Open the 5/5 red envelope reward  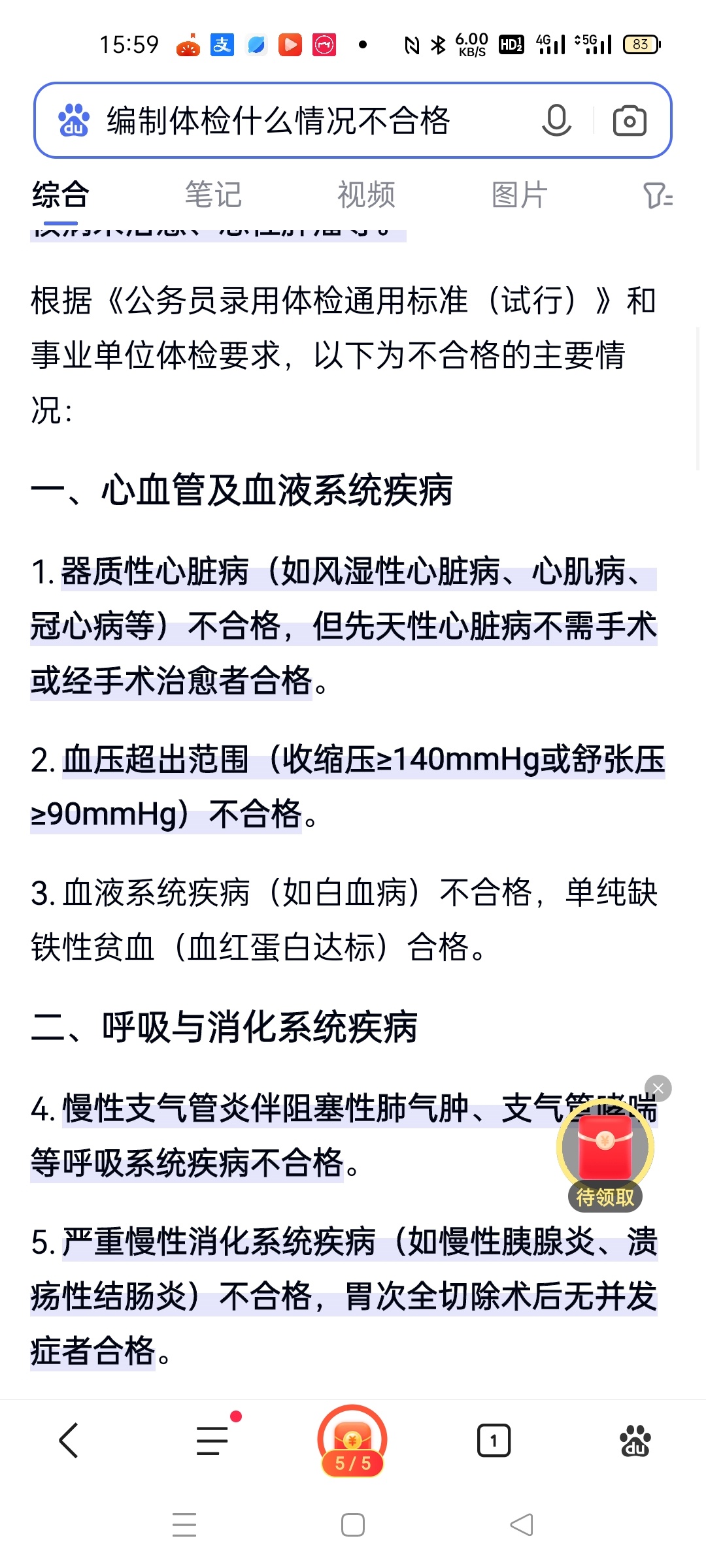tap(352, 1441)
